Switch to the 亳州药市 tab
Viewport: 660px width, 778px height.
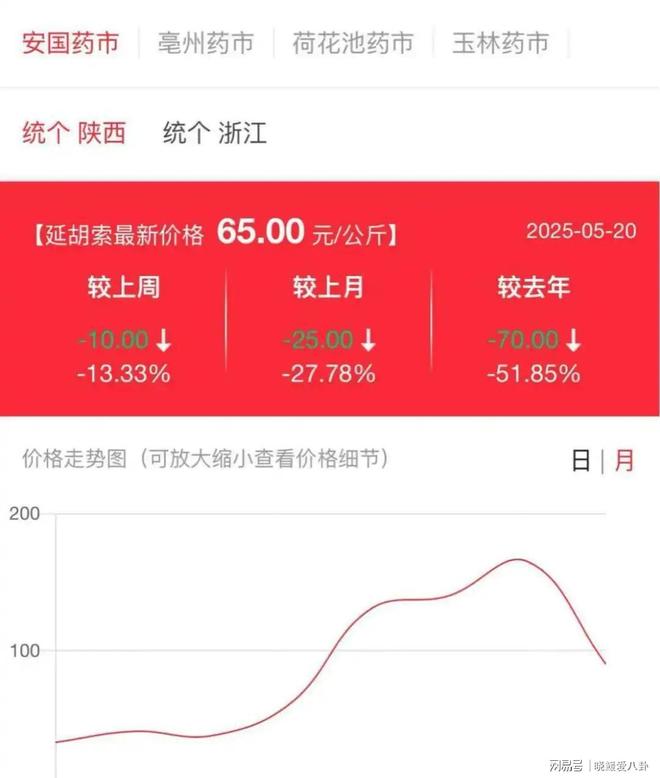point(205,43)
